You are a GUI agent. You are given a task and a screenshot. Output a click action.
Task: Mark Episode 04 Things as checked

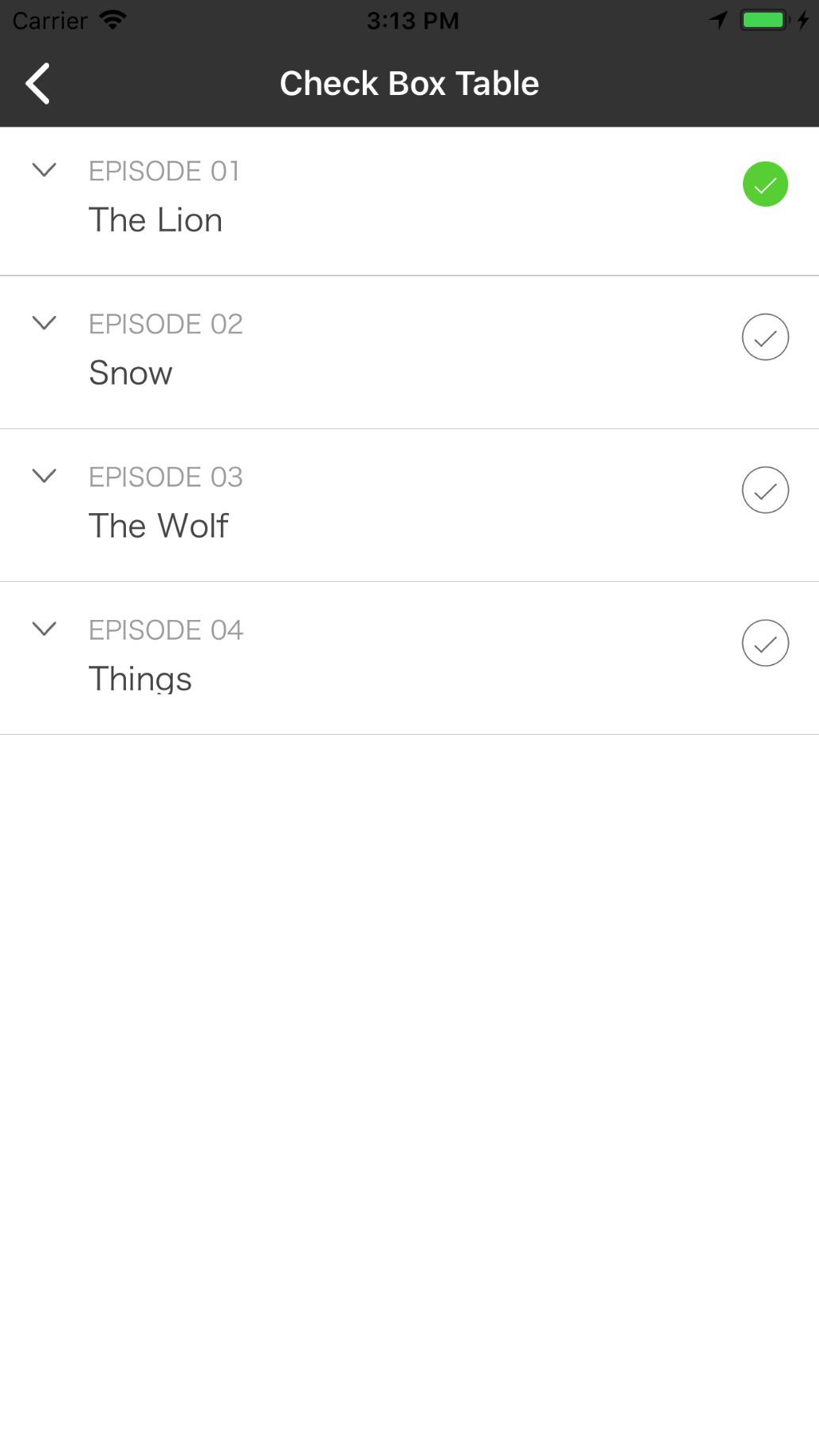pyautogui.click(x=765, y=643)
